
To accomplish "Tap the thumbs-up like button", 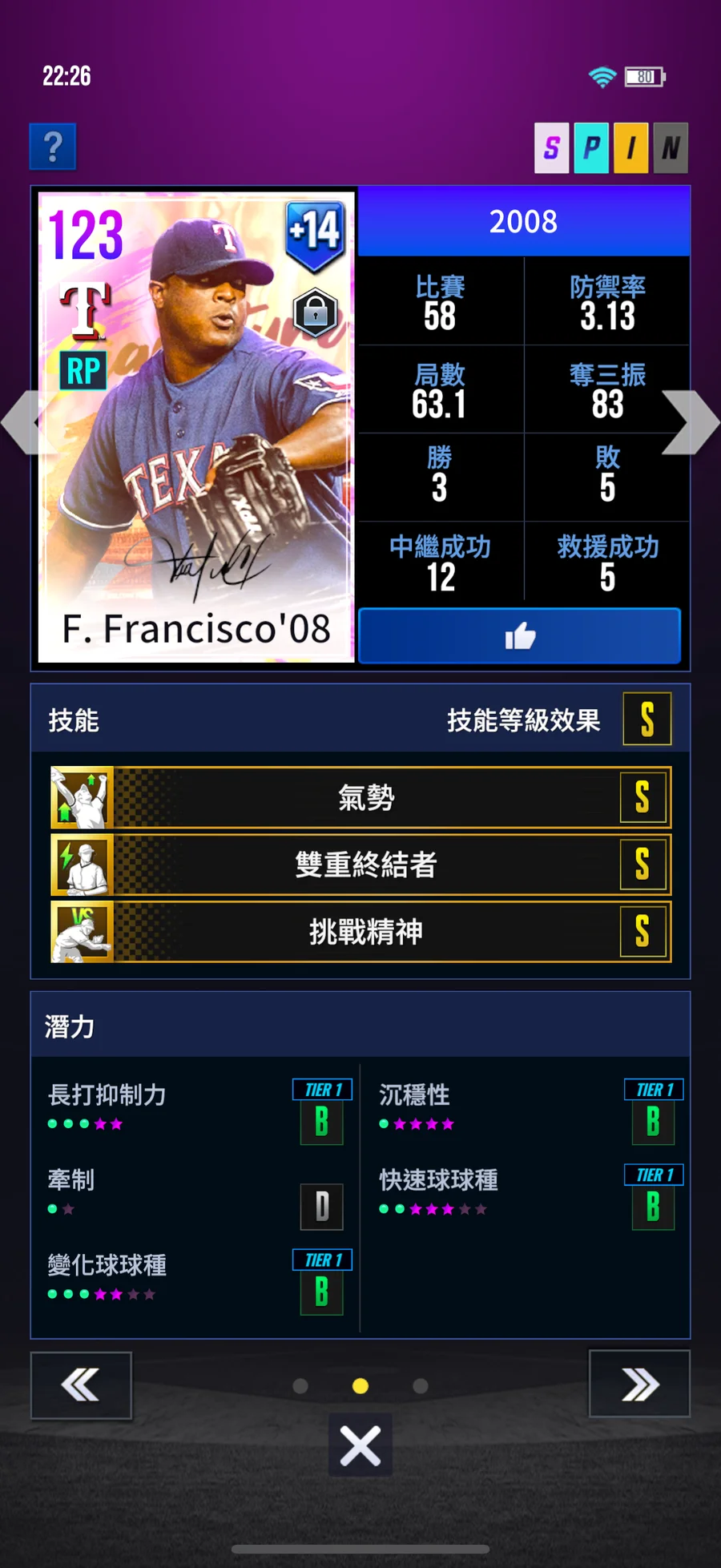I will (x=520, y=636).
